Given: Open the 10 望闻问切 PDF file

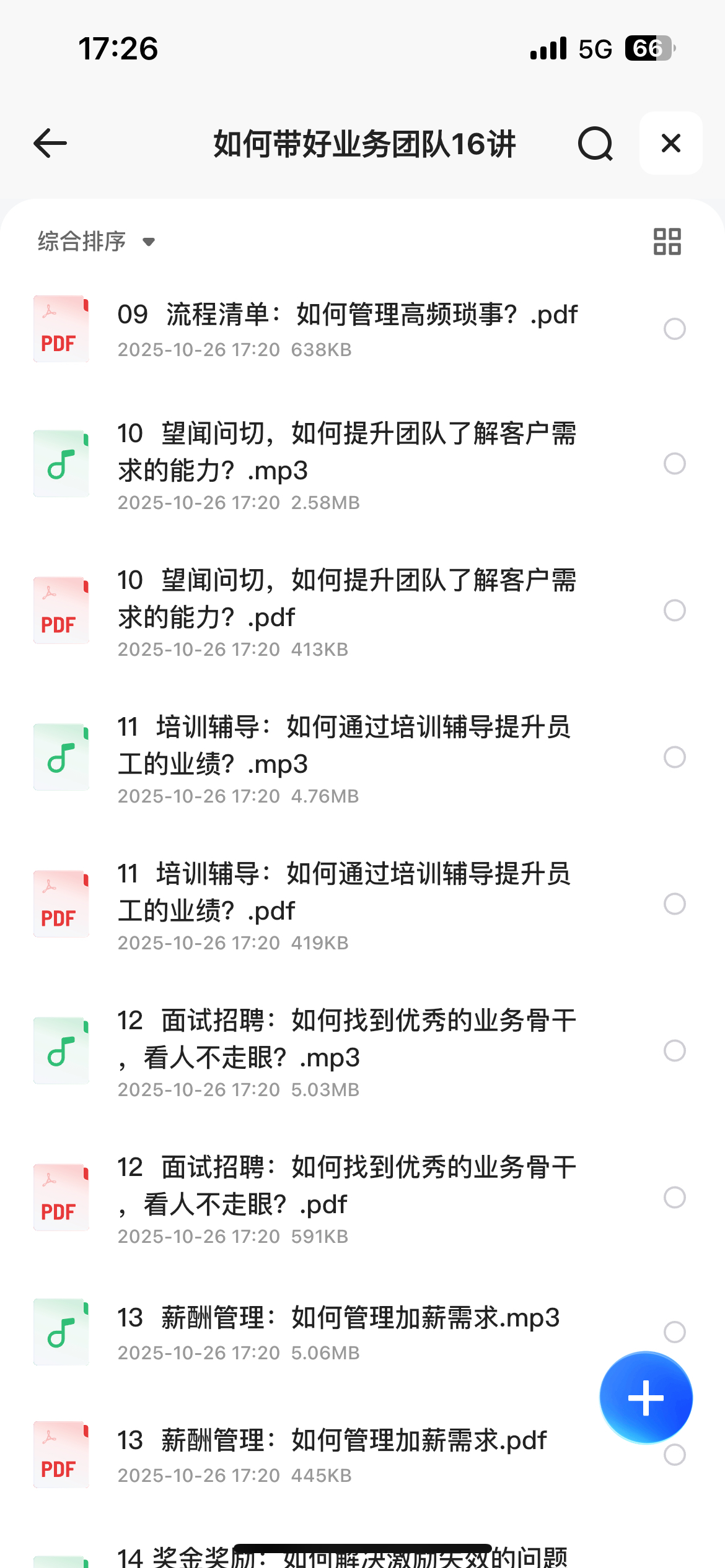Looking at the screenshot, I should point(347,610).
